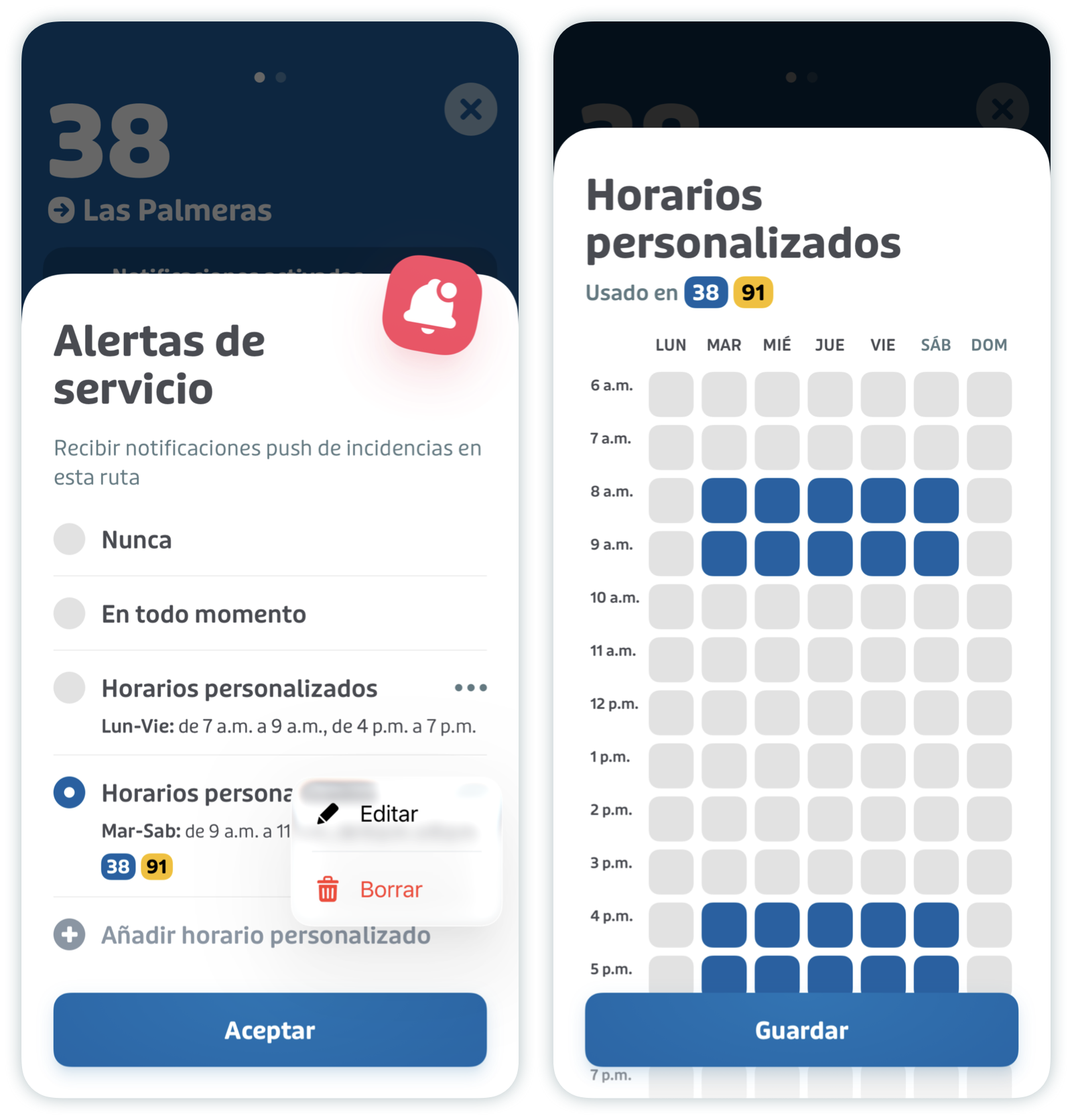
Task: Save the schedule with Guardar
Action: point(801,1030)
